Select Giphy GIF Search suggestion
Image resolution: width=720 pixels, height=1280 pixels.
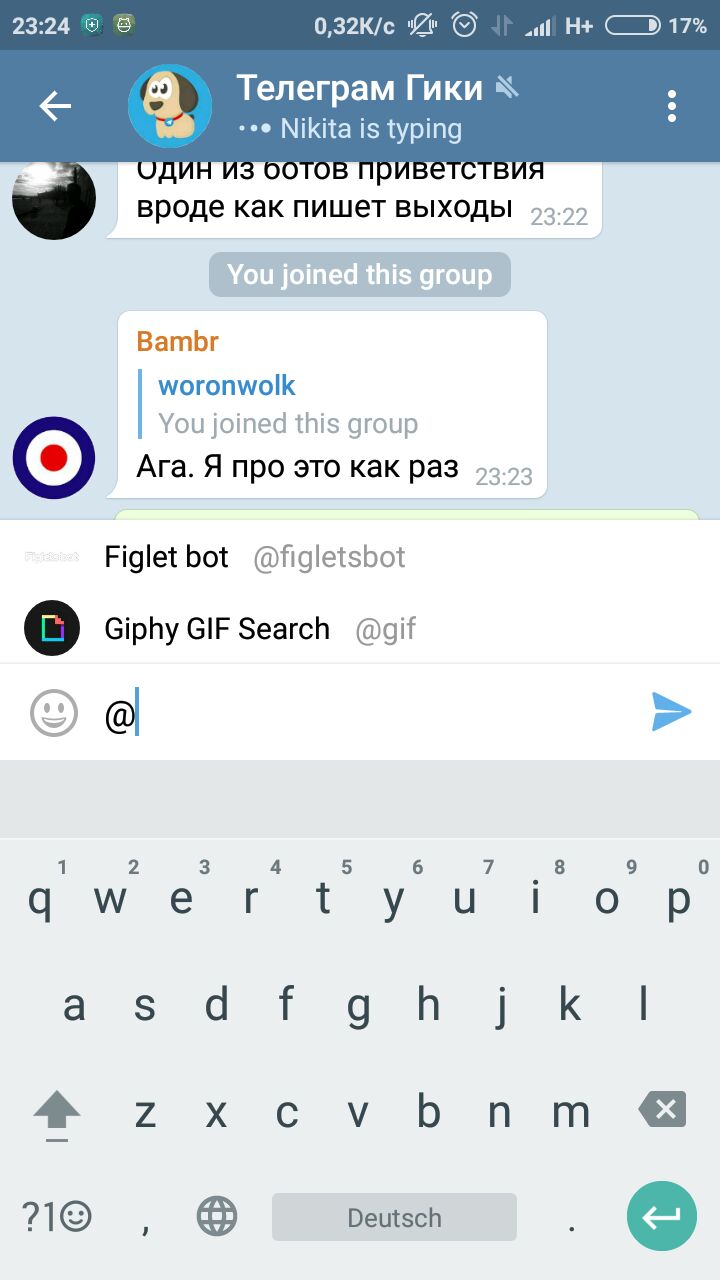coord(260,629)
